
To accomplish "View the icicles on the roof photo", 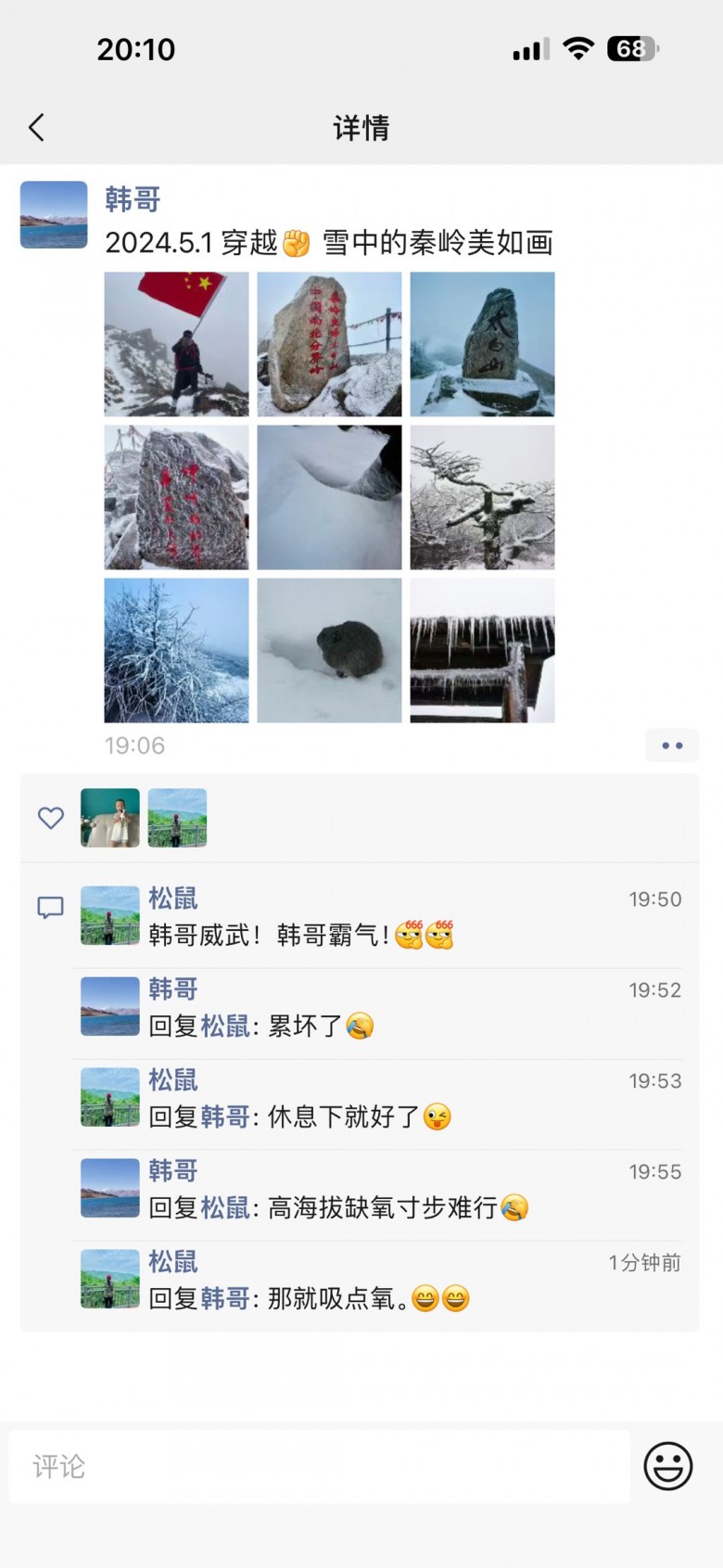I will tap(482, 650).
